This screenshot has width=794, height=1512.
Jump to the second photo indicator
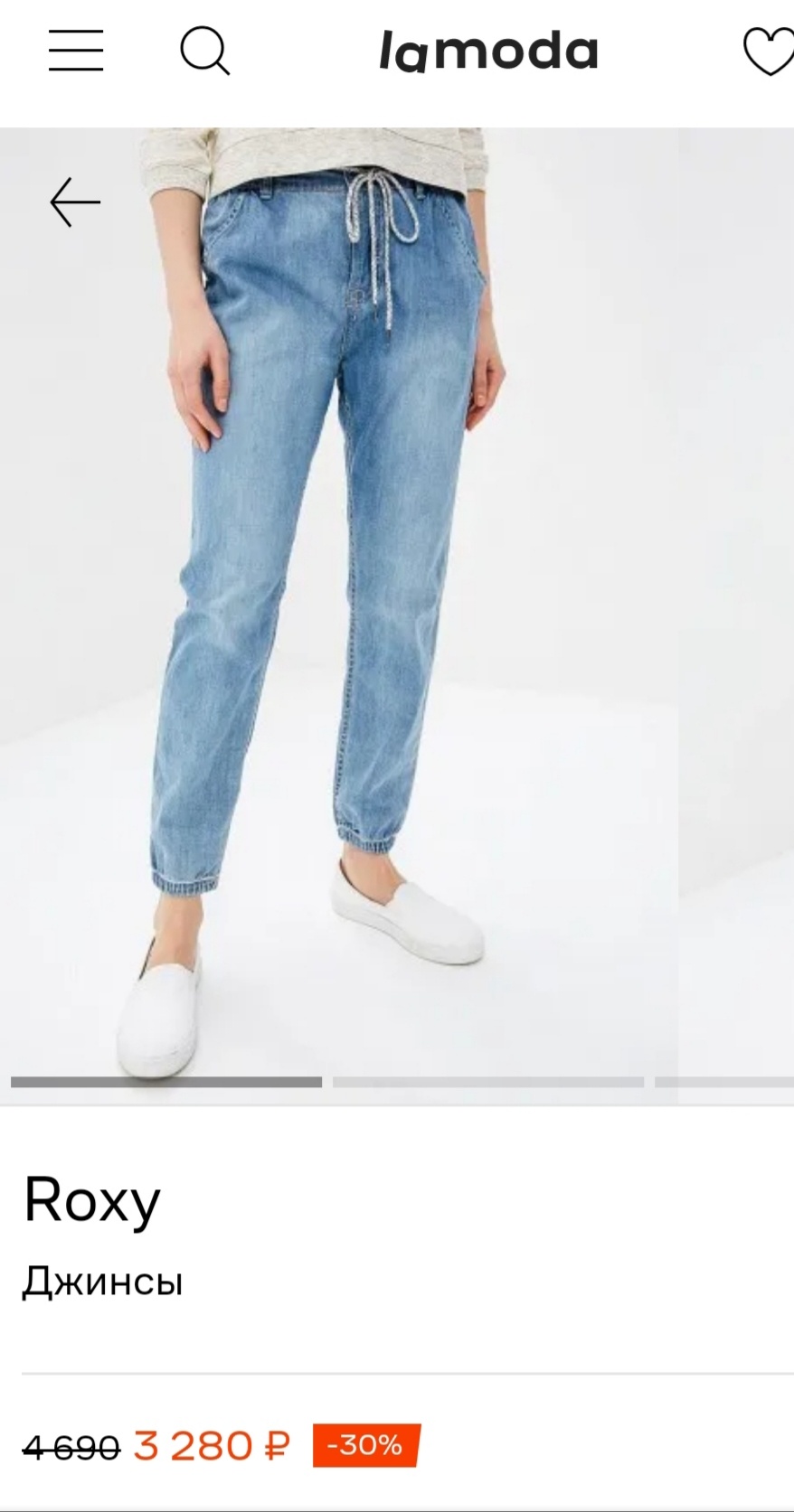487,1082
